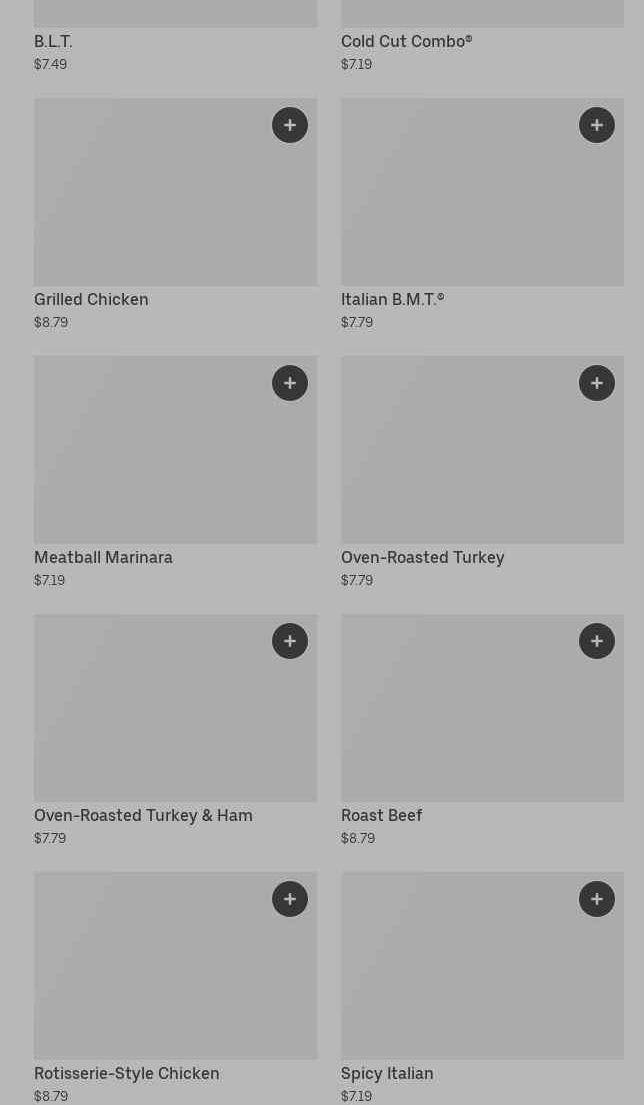
Task: Open the B.L.T. item
Action: [175, 37]
